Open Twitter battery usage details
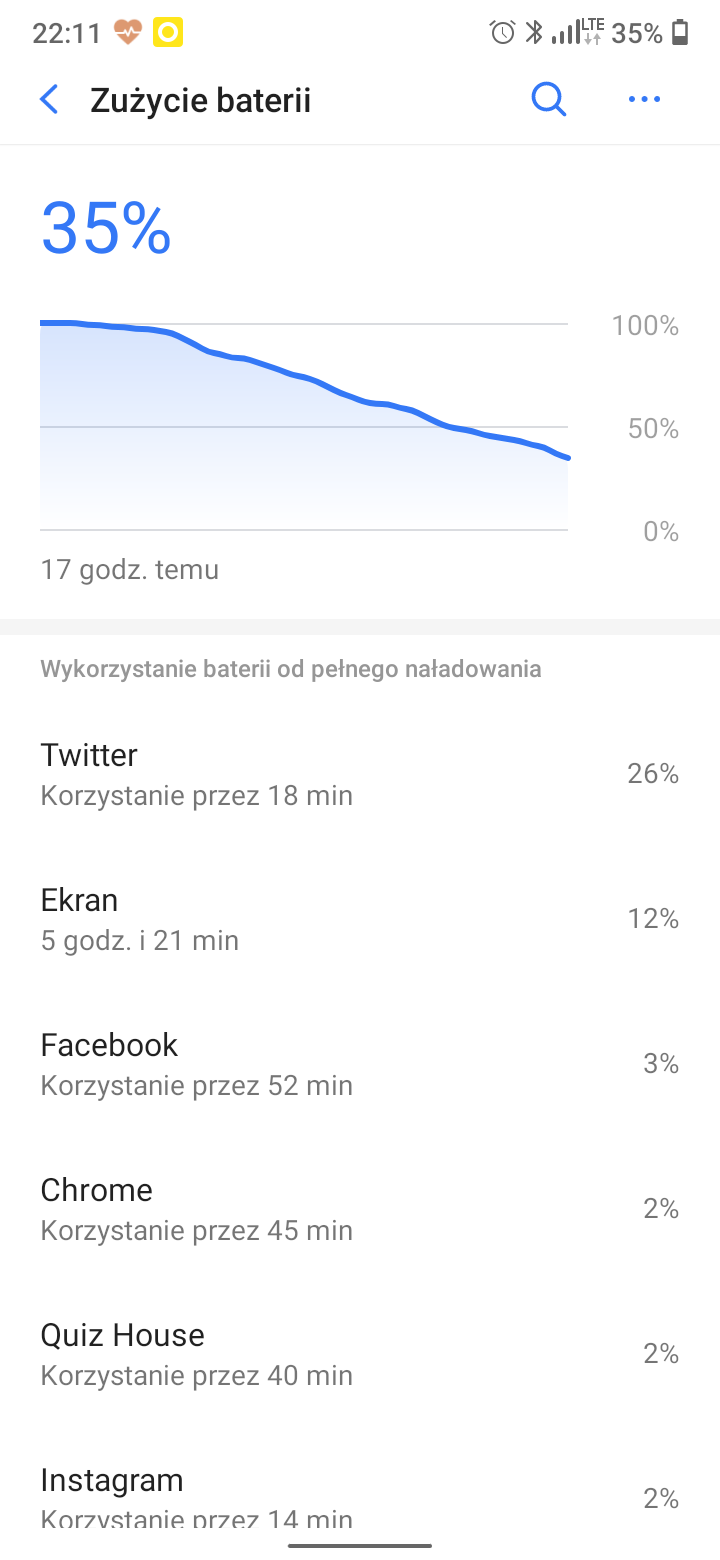This screenshot has width=720, height=1560. click(360, 774)
